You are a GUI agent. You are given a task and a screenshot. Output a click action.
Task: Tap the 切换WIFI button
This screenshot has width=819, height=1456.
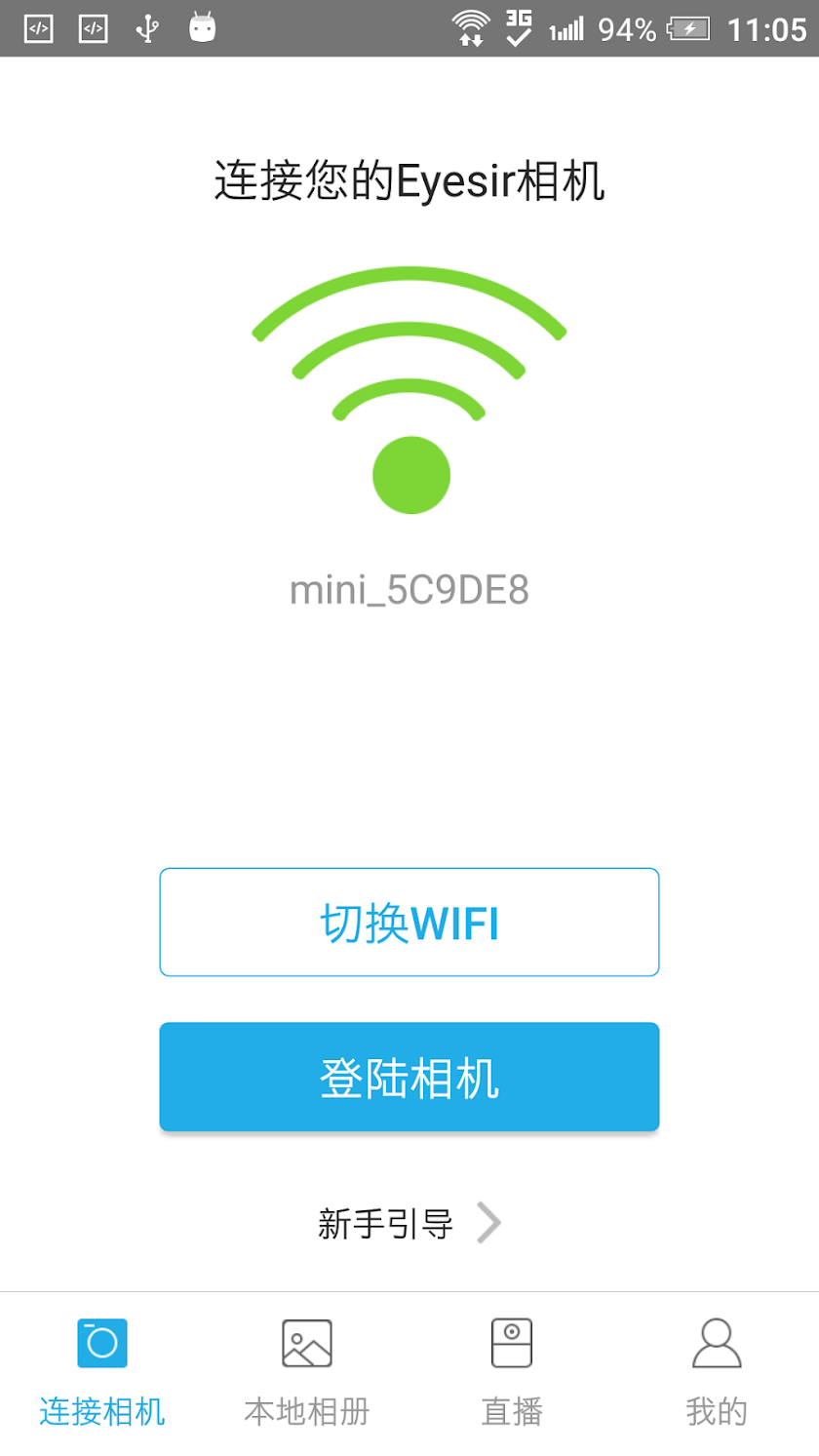pos(409,922)
